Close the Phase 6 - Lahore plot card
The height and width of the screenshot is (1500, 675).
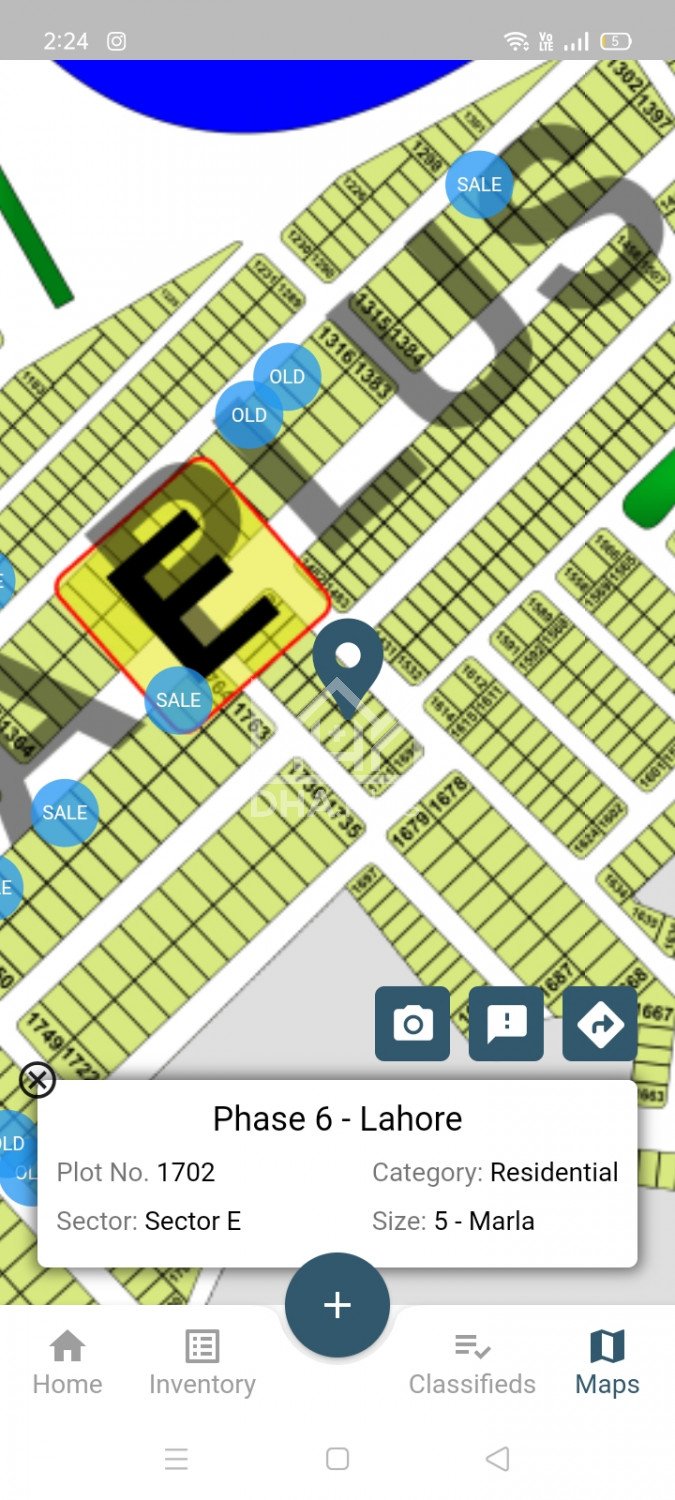pyautogui.click(x=37, y=1080)
